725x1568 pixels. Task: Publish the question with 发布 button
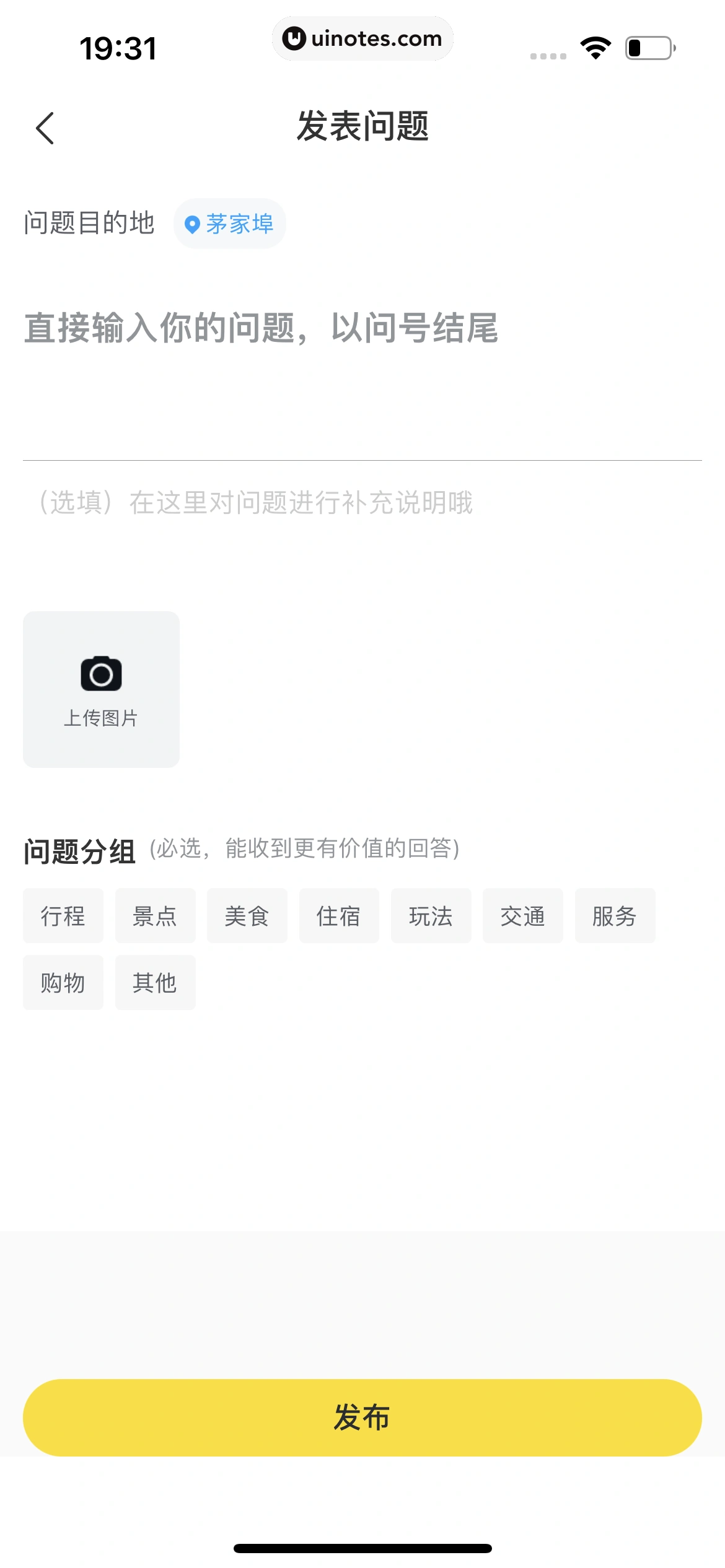[362, 1418]
